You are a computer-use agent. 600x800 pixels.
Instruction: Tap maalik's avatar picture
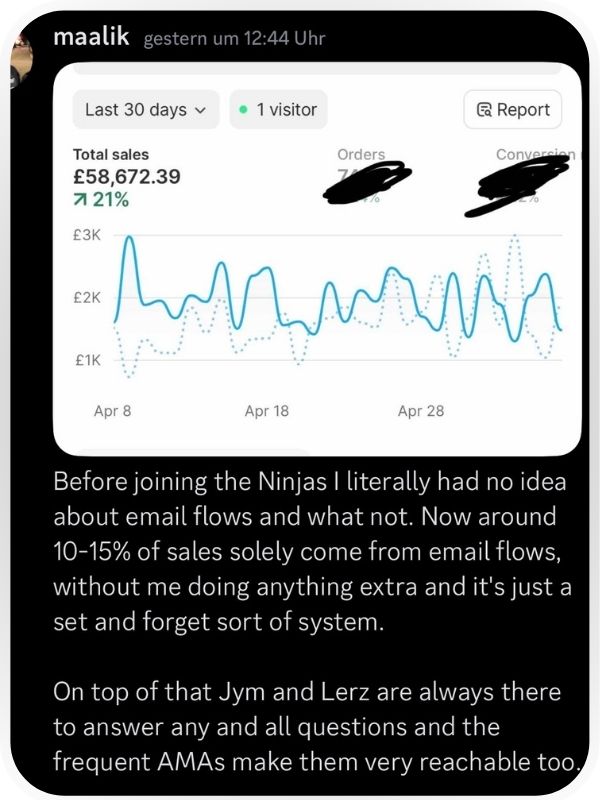point(21,60)
